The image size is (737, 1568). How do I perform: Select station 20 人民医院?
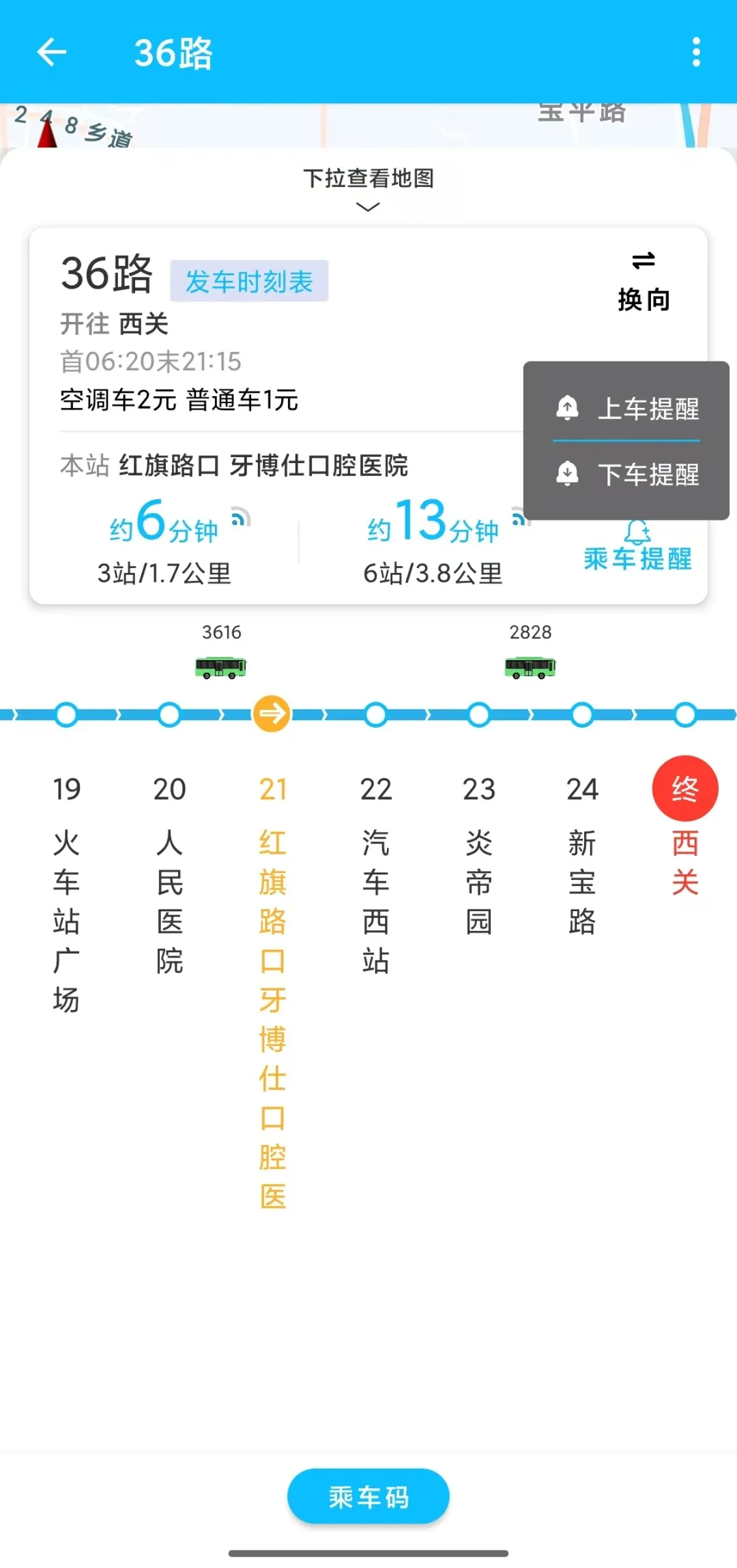coord(169,873)
